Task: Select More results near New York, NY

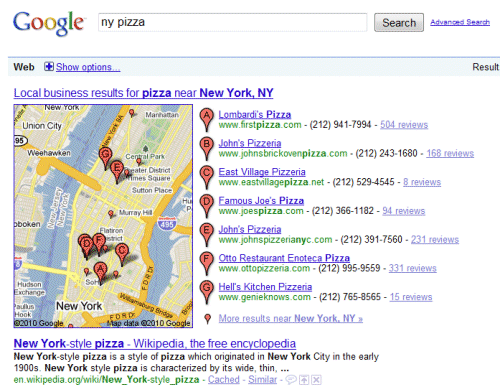Action: (290, 318)
